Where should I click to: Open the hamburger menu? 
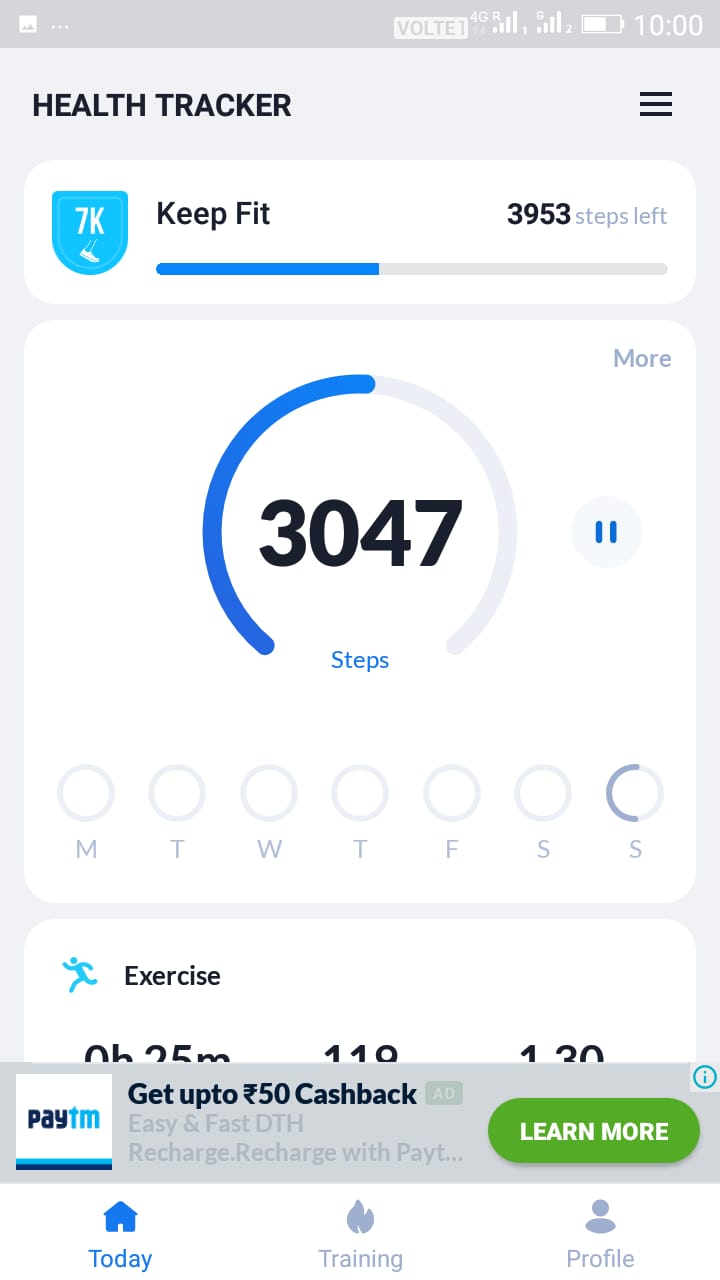655,104
